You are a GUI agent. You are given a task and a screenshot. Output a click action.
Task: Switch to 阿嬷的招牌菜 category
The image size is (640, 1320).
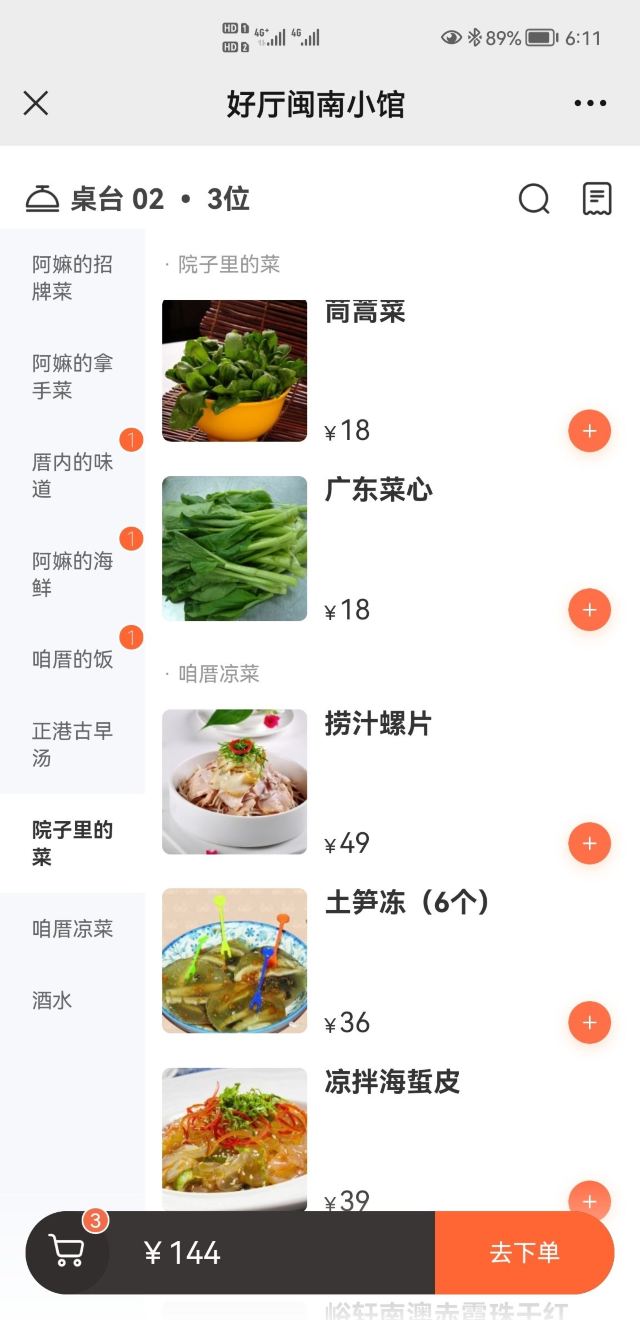click(72, 278)
